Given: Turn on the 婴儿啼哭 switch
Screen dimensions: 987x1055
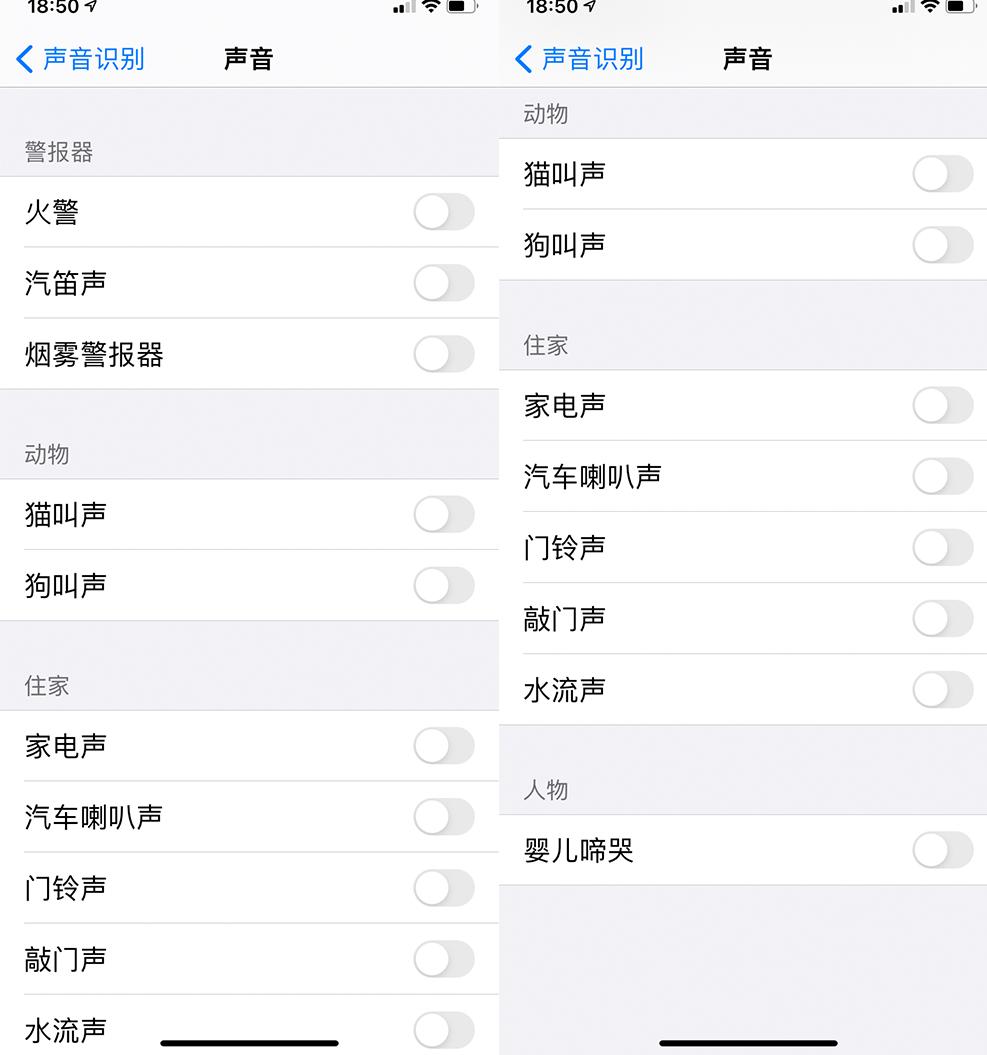Looking at the screenshot, I should (941, 851).
